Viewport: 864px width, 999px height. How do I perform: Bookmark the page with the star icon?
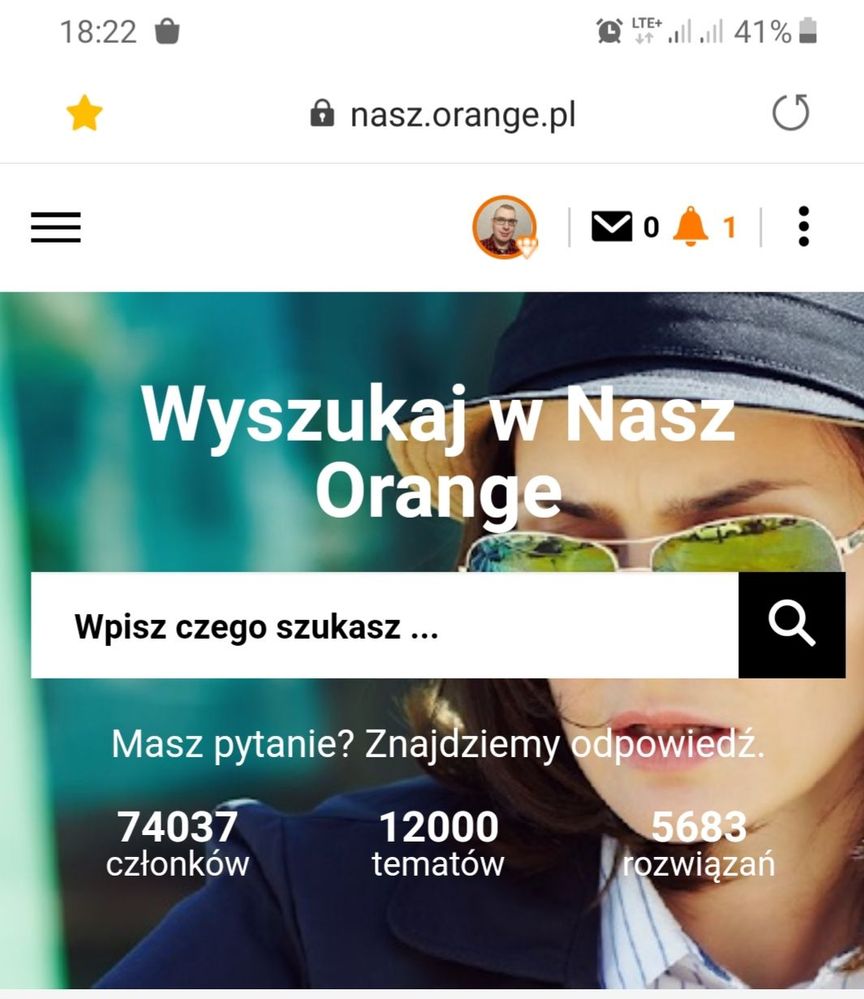coord(84,114)
